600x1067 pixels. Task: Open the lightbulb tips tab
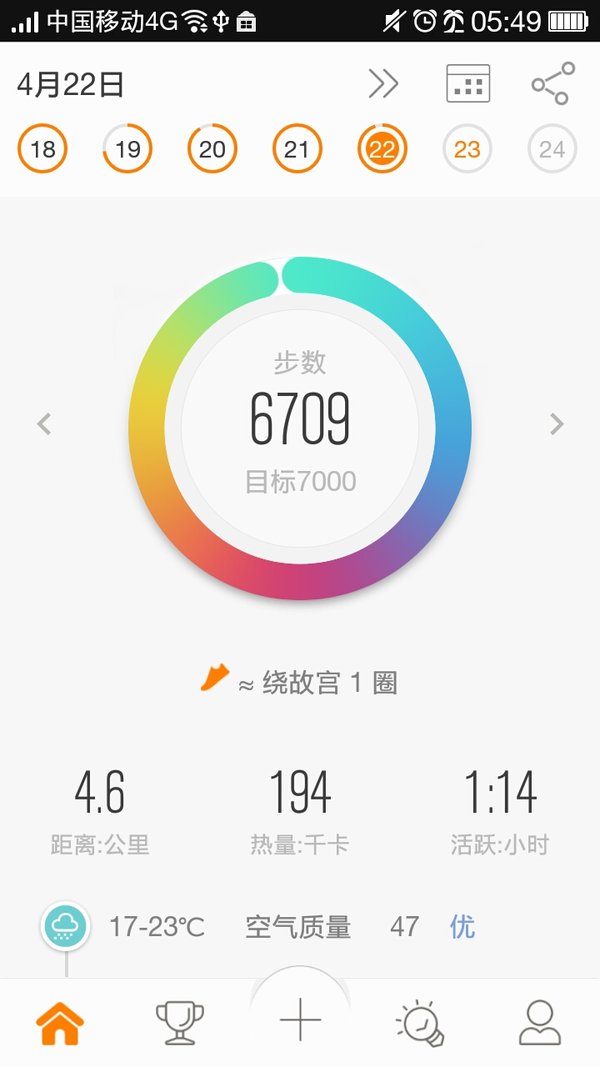pyautogui.click(x=420, y=1022)
